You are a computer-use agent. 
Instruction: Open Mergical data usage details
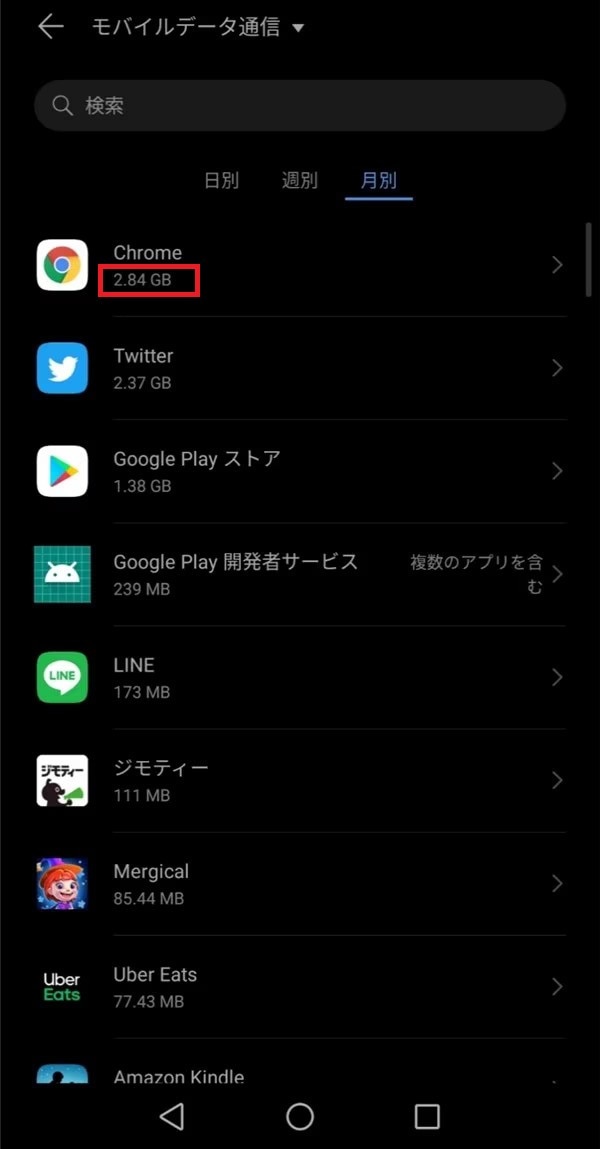300,883
